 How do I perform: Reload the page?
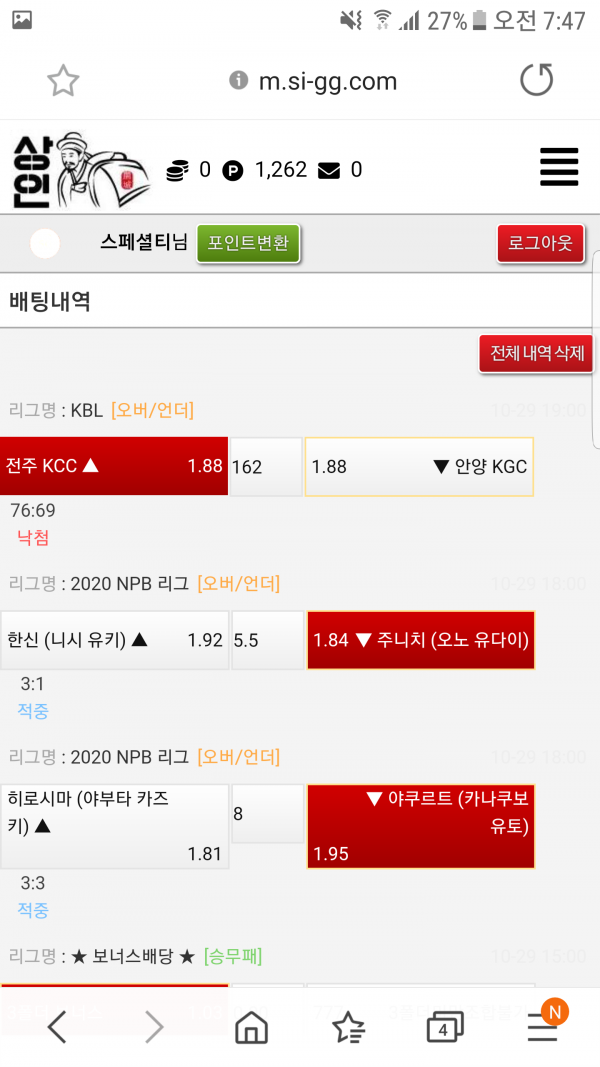(537, 80)
